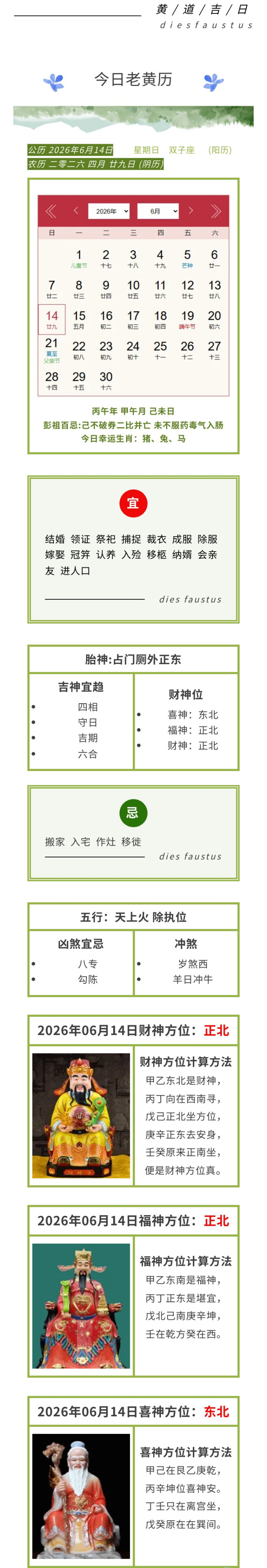
Task: Choose June 15 五月 in calendar
Action: (x=79, y=319)
